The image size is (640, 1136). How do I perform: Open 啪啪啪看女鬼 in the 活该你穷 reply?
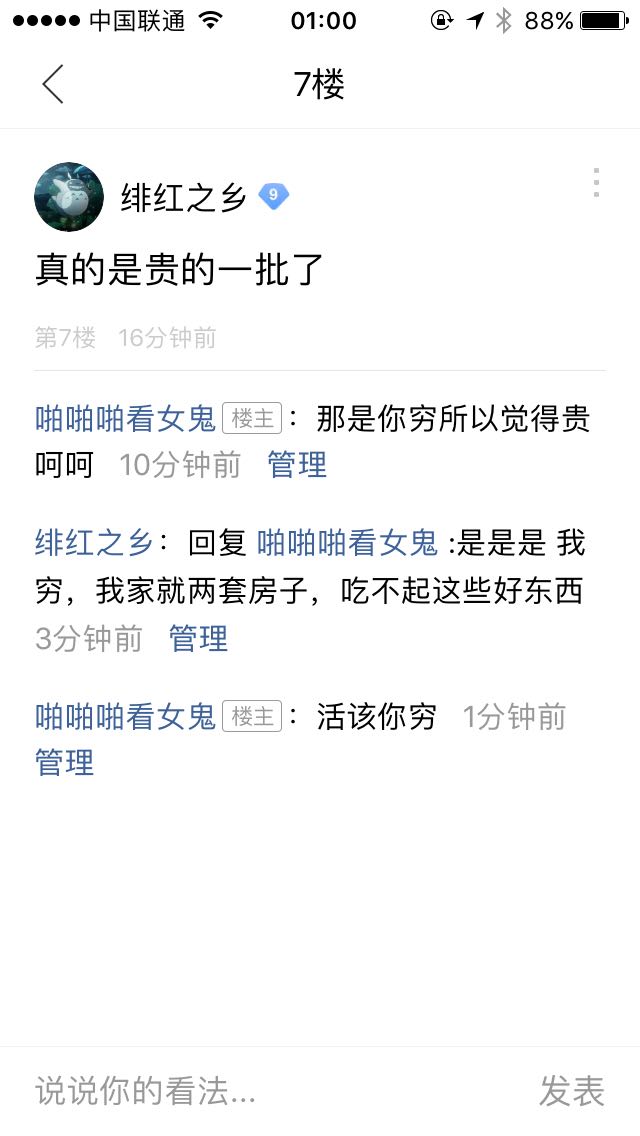[125, 717]
